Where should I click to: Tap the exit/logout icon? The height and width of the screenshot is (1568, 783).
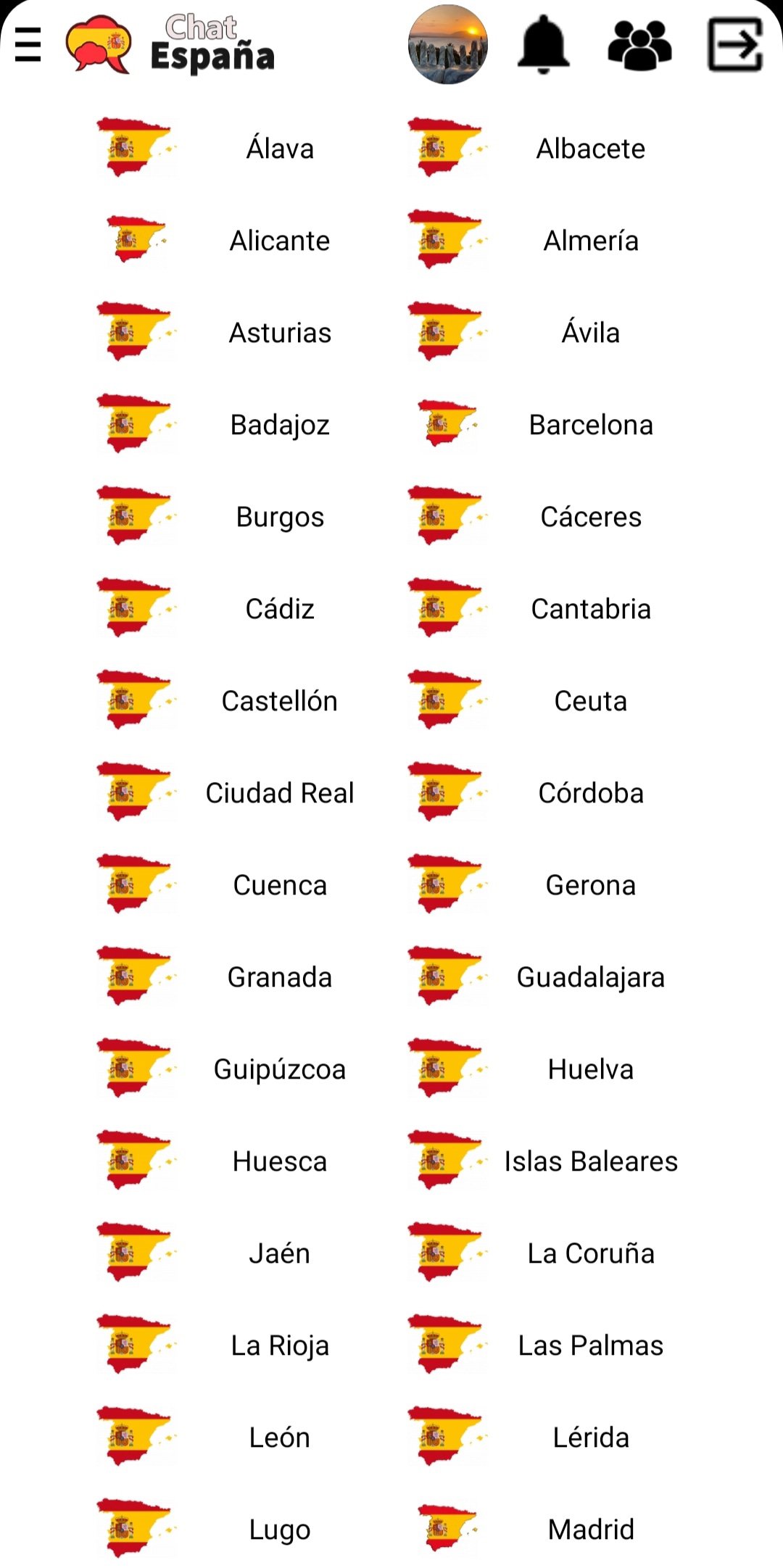735,45
